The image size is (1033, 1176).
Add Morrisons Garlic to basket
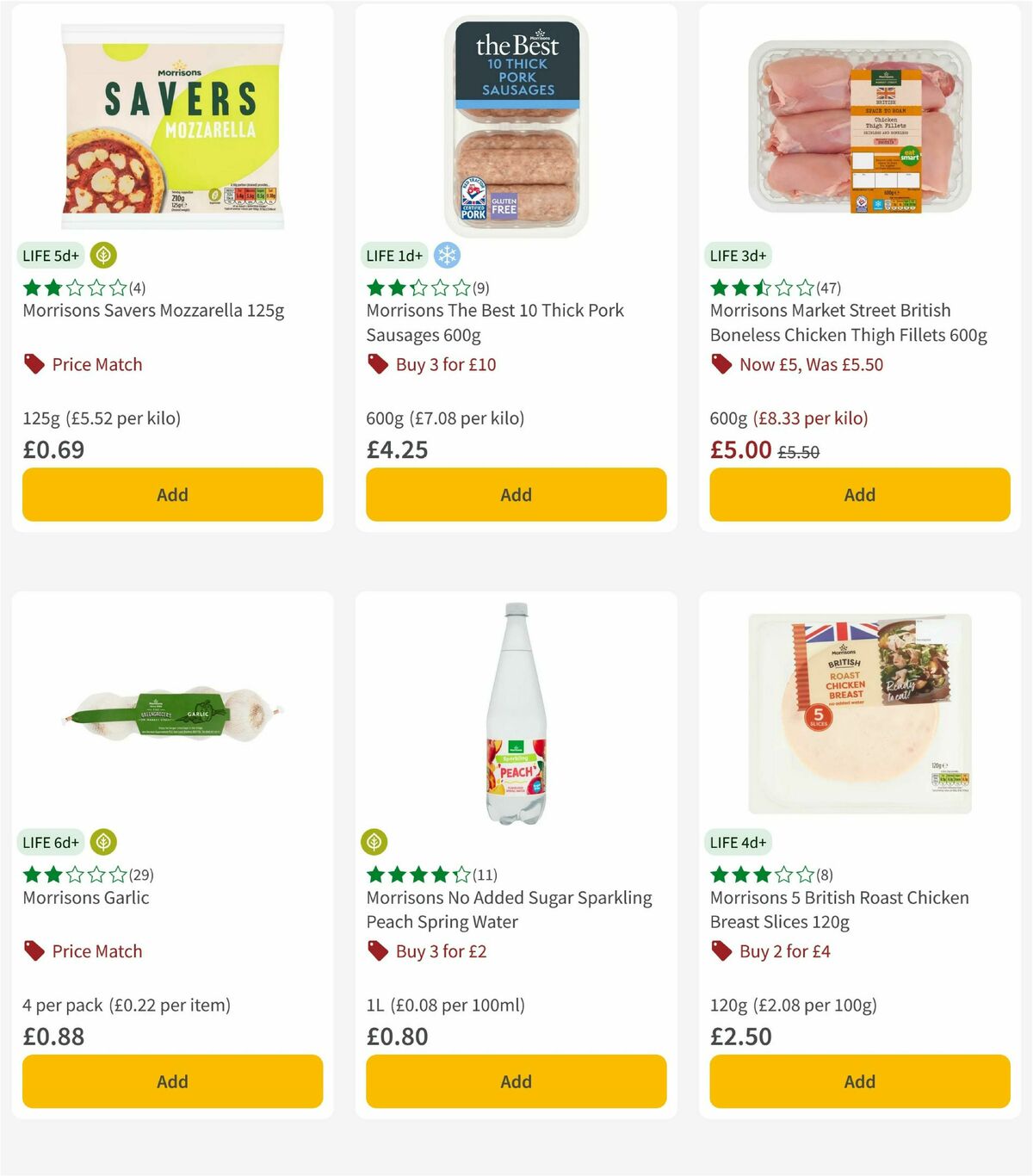172,1081
